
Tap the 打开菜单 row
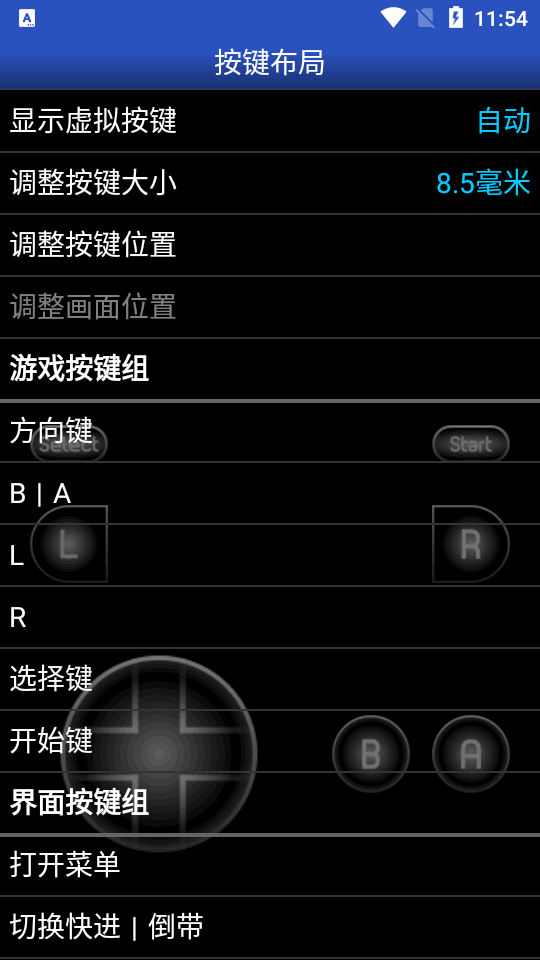[270, 866]
